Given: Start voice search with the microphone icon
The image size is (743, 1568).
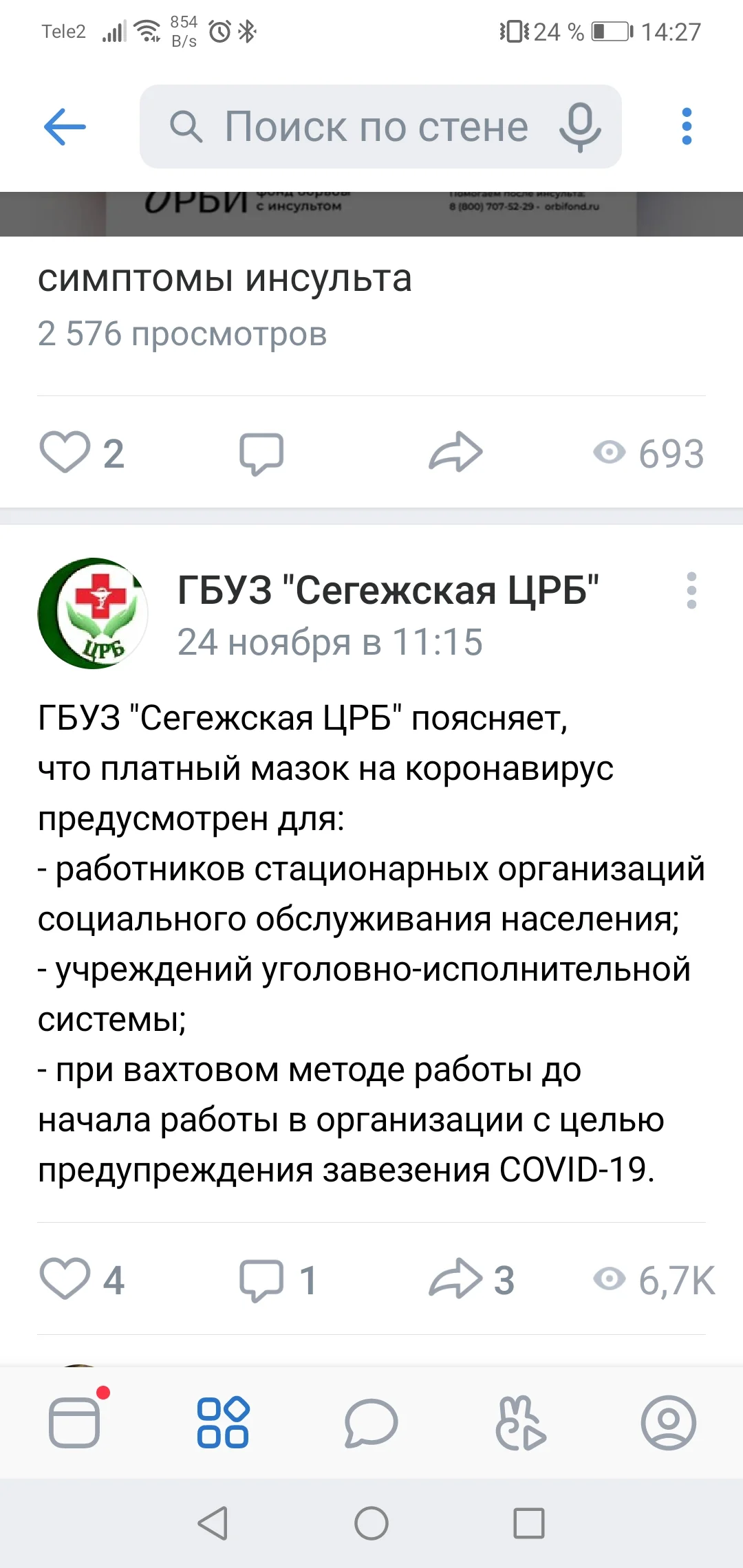Looking at the screenshot, I should click(x=580, y=126).
